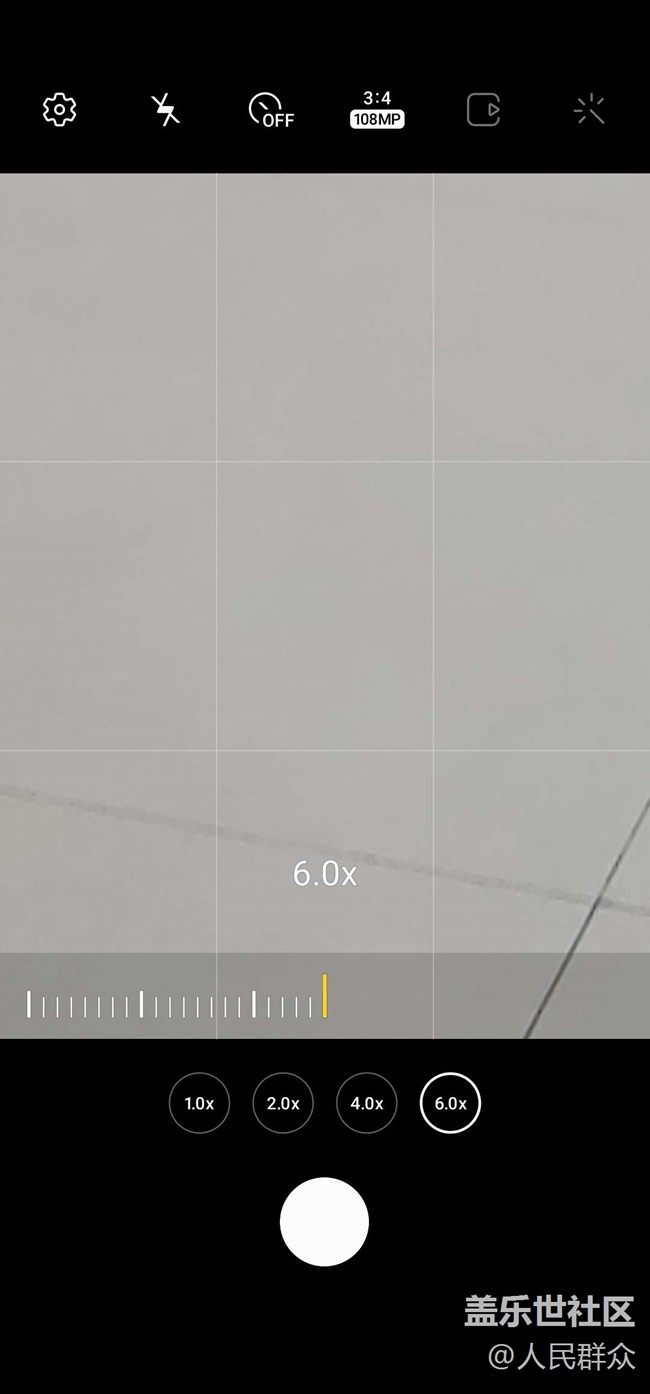Open camera settings gear
The image size is (650, 1394).
click(60, 109)
